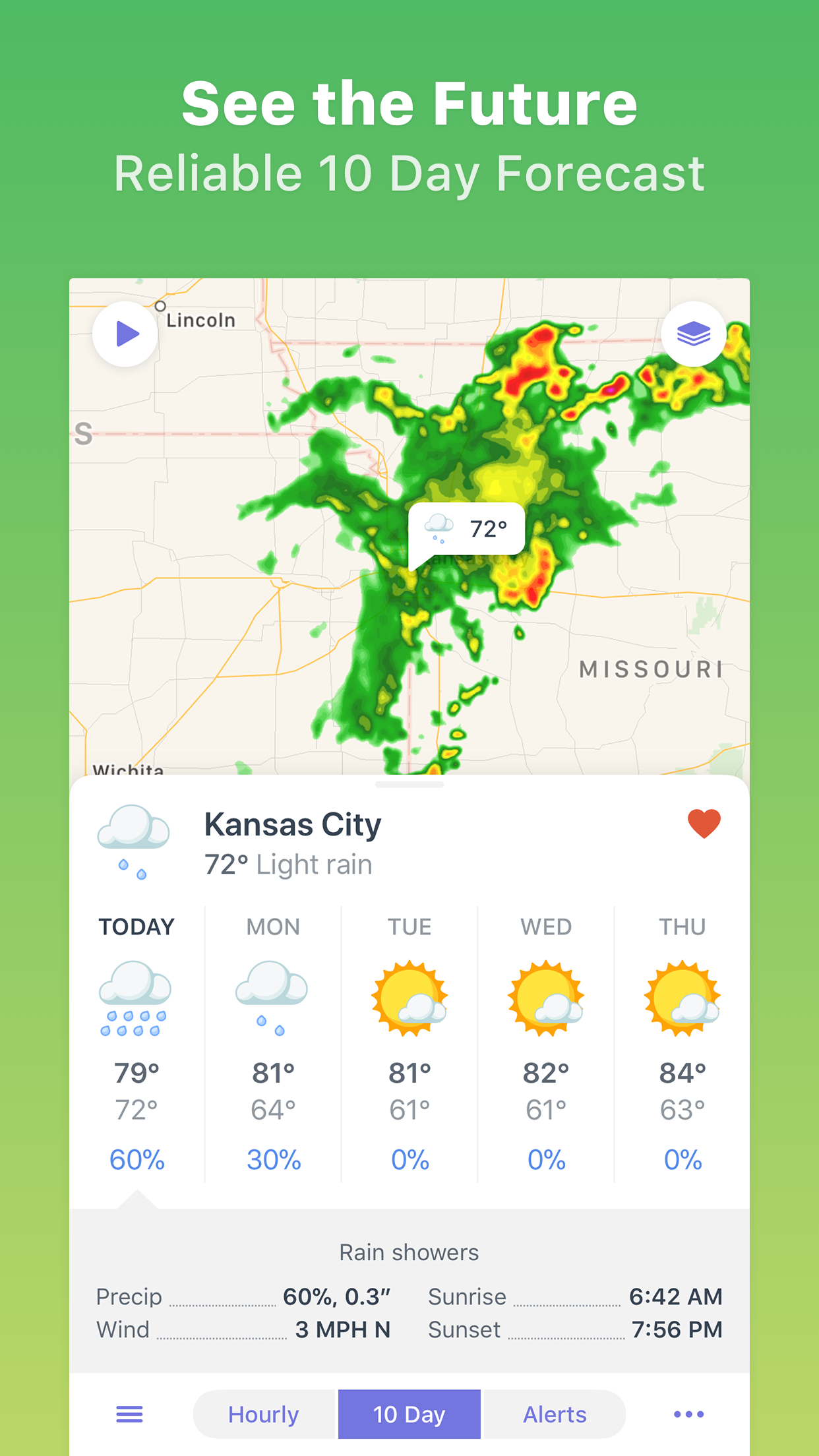819x1456 pixels.
Task: Open the map layers selector
Action: 694,334
